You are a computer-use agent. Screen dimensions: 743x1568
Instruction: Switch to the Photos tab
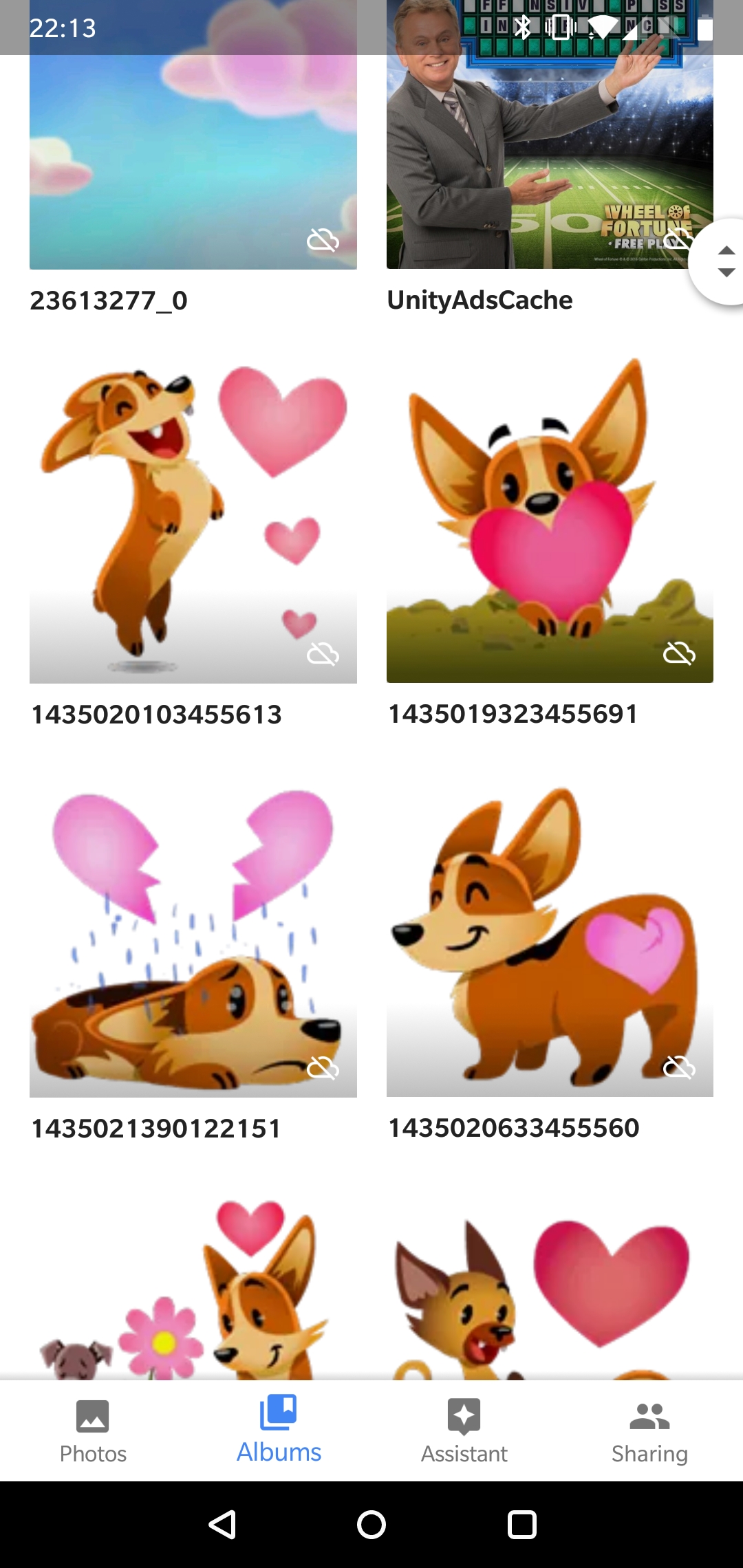(93, 1430)
